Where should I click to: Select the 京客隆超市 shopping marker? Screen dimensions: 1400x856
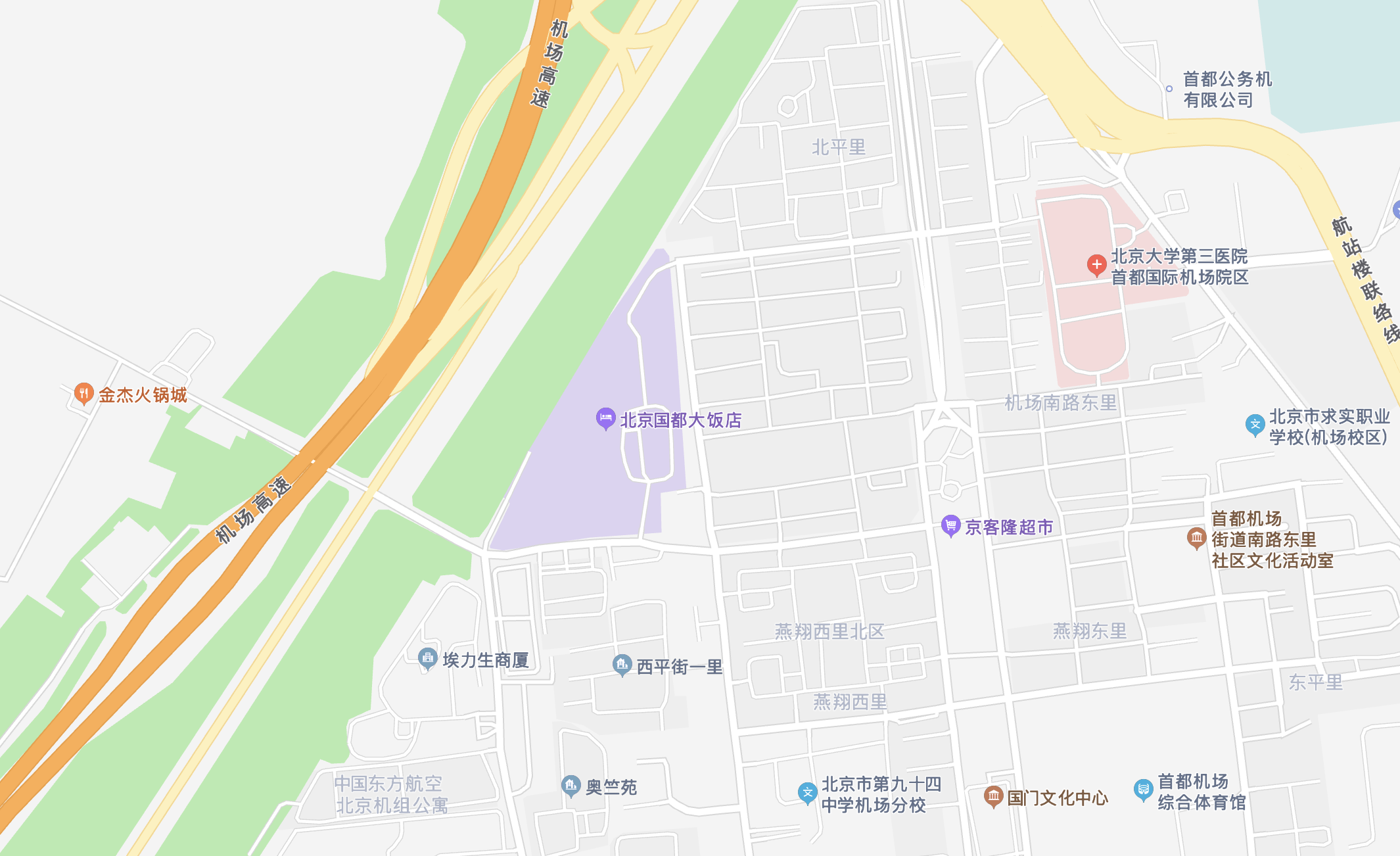(x=950, y=525)
